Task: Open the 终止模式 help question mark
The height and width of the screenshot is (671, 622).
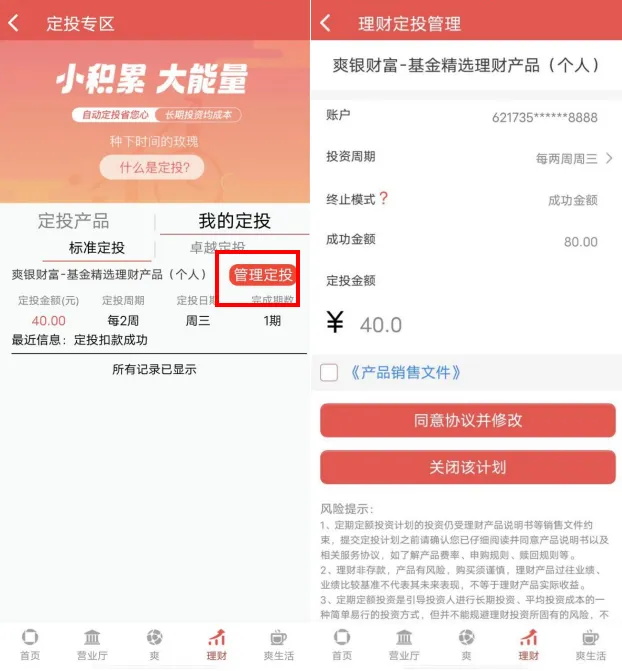Action: pos(383,198)
